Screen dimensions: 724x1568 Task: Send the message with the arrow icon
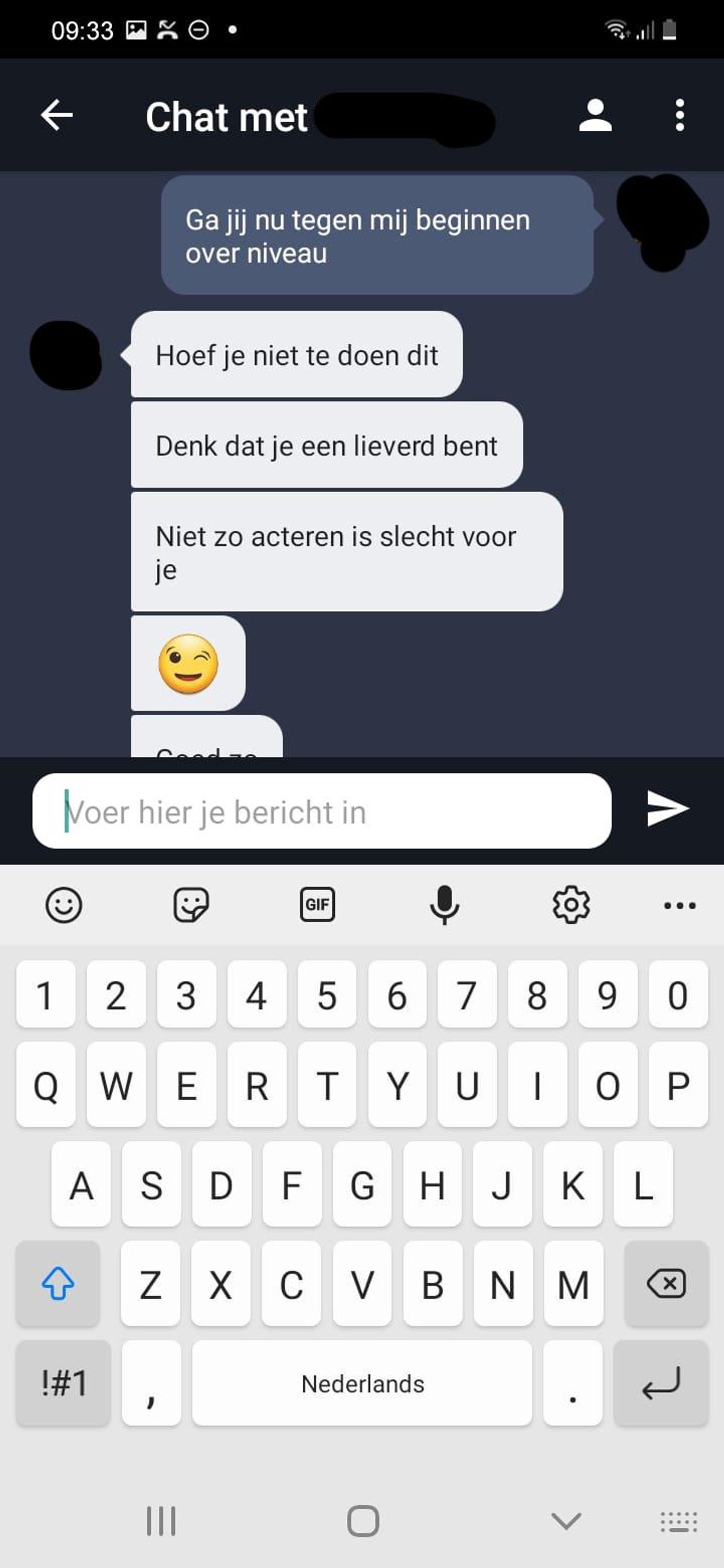tap(667, 809)
